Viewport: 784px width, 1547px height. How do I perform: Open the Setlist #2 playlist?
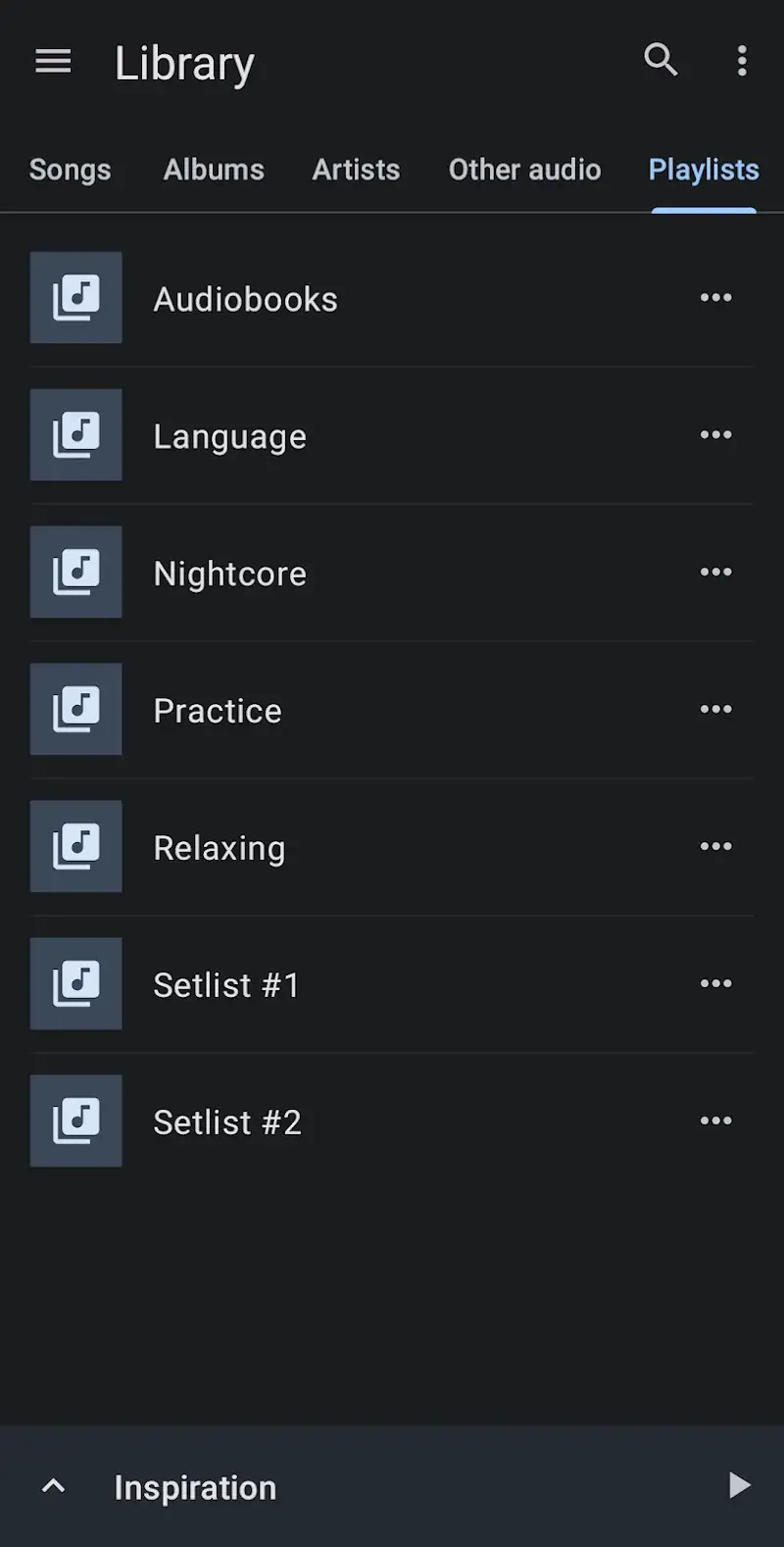[x=294, y=1121]
